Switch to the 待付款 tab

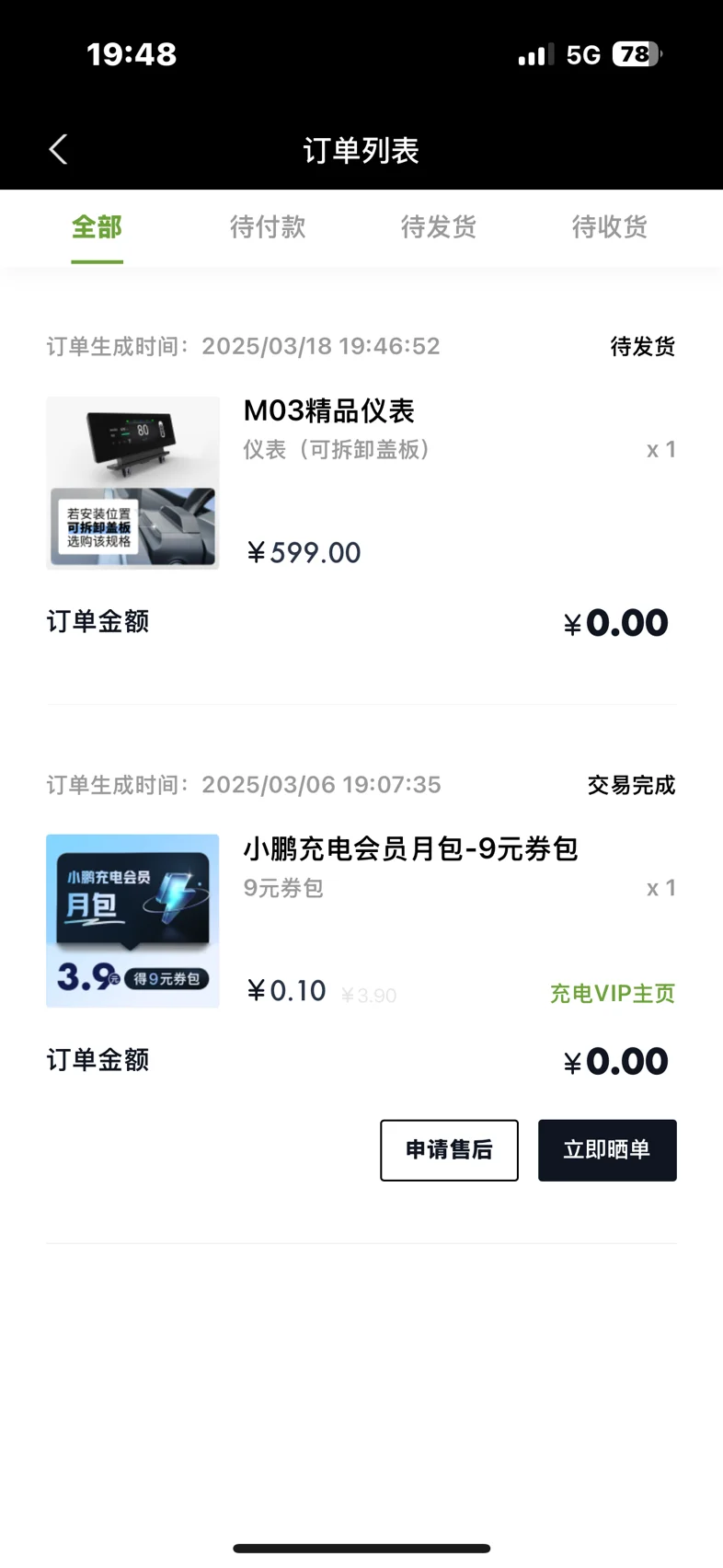point(268,227)
